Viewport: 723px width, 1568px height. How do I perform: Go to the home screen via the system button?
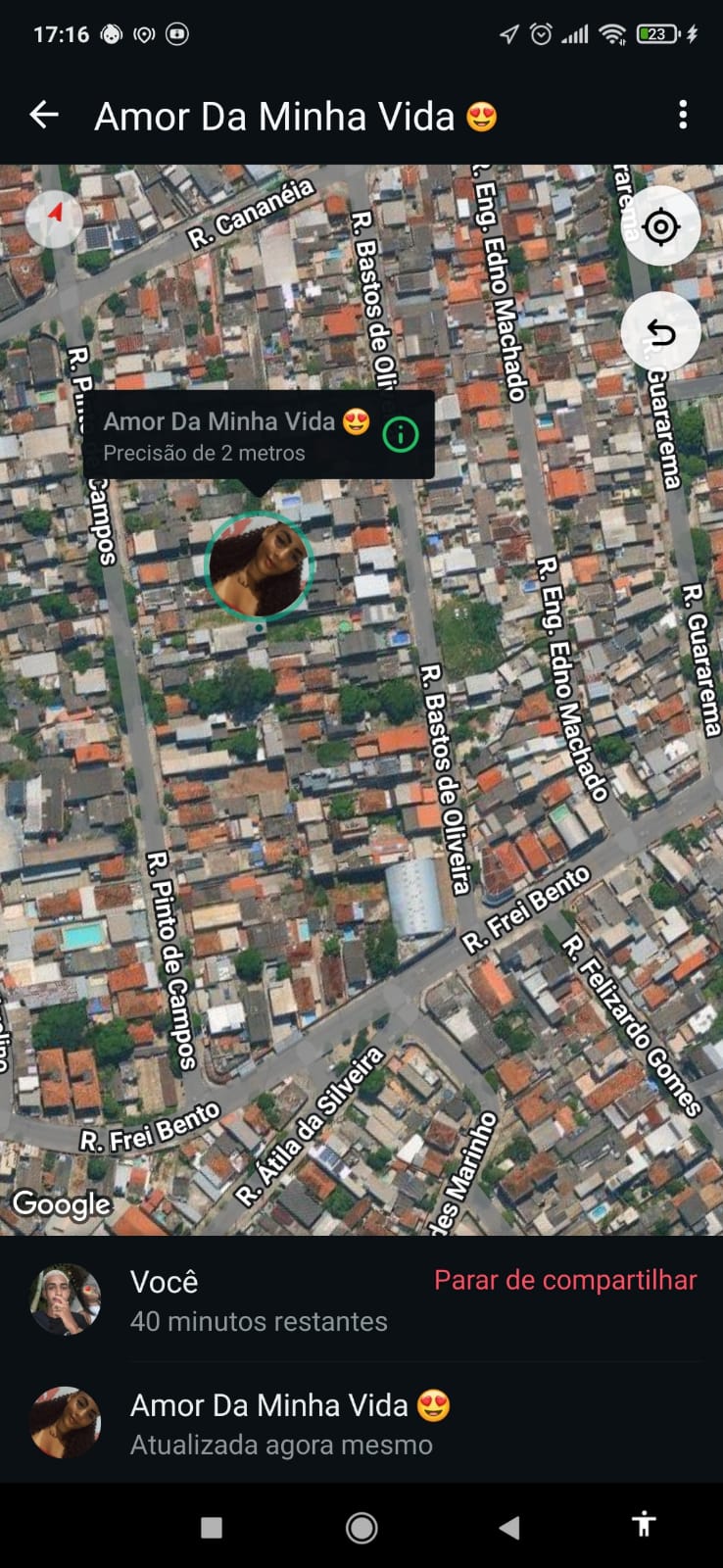[361, 1527]
